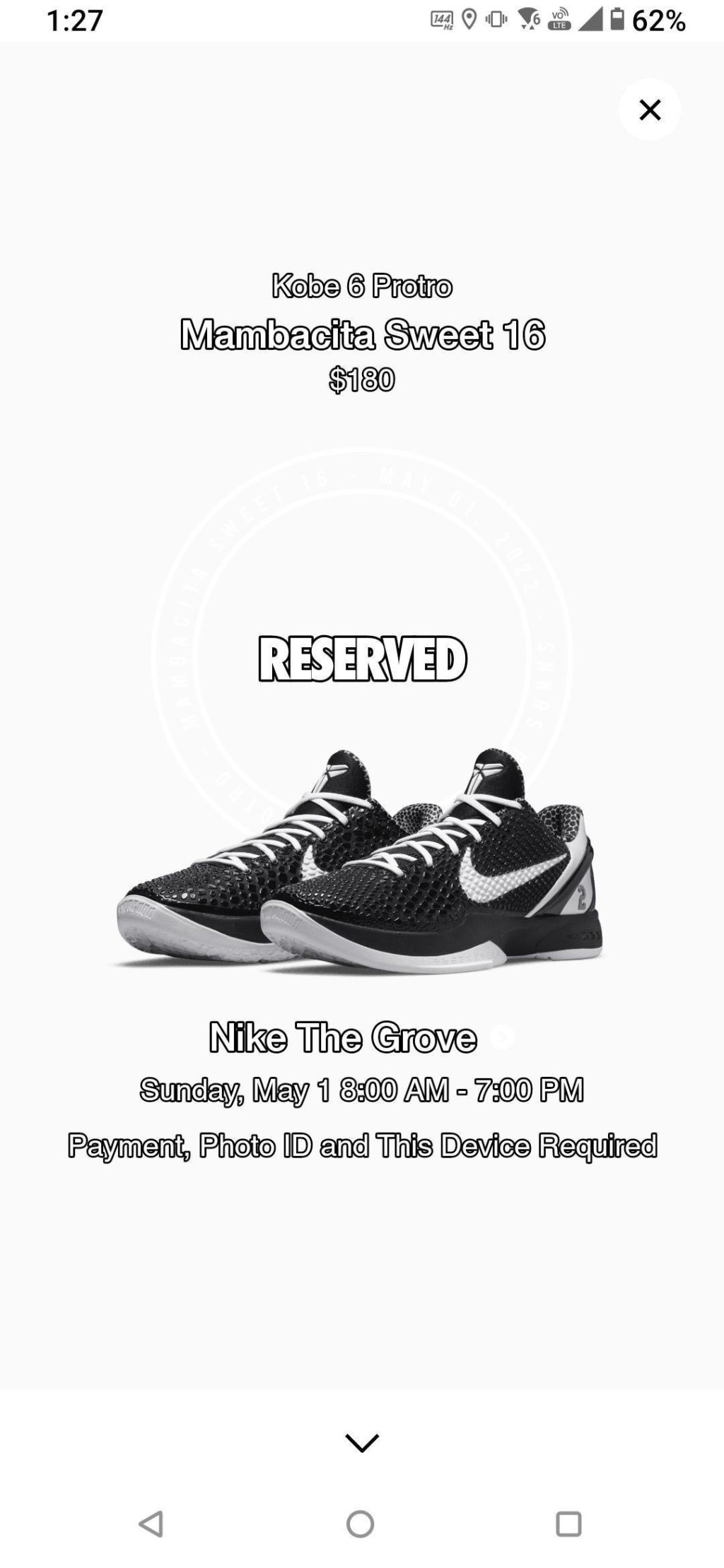Close the reservation screen
724x1568 pixels.
[x=649, y=110]
